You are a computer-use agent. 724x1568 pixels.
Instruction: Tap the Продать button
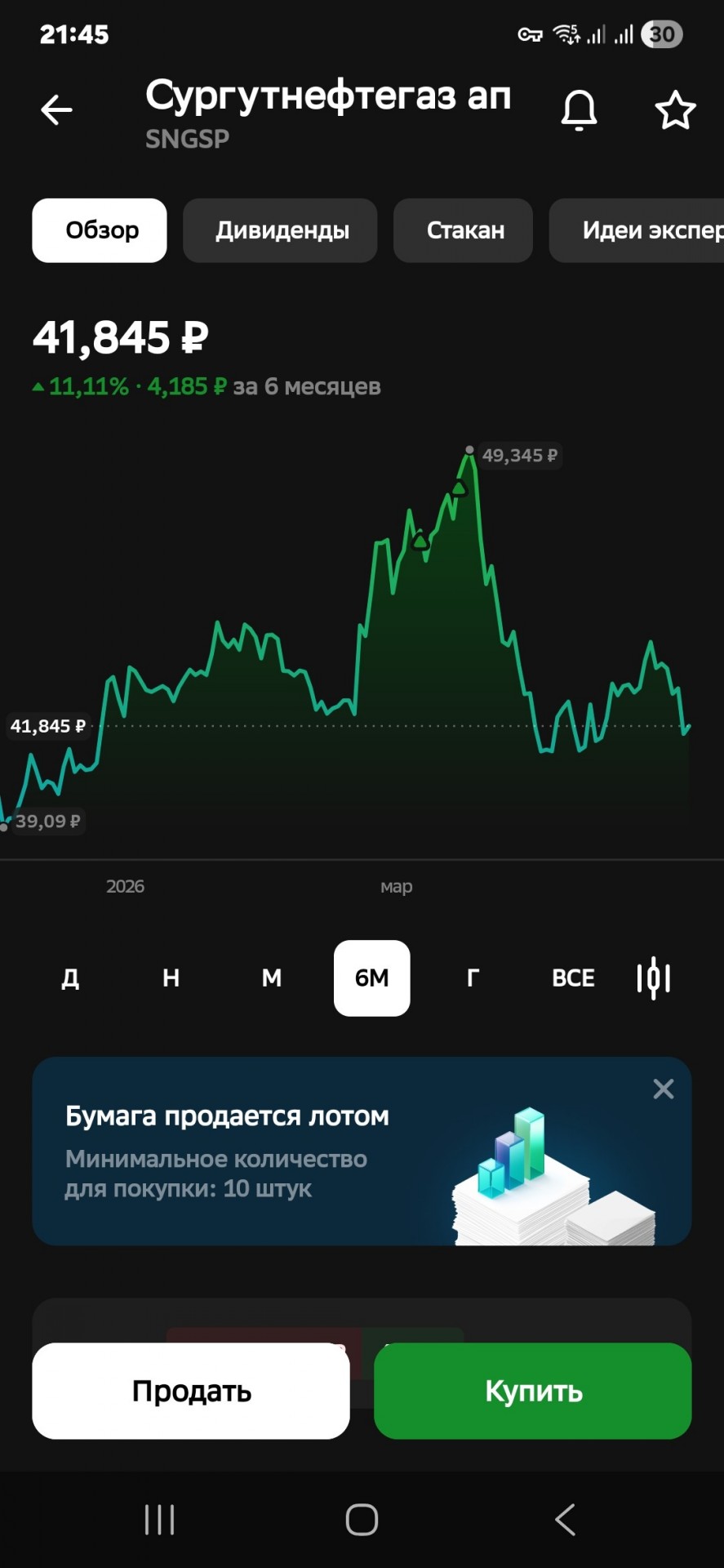[191, 1391]
